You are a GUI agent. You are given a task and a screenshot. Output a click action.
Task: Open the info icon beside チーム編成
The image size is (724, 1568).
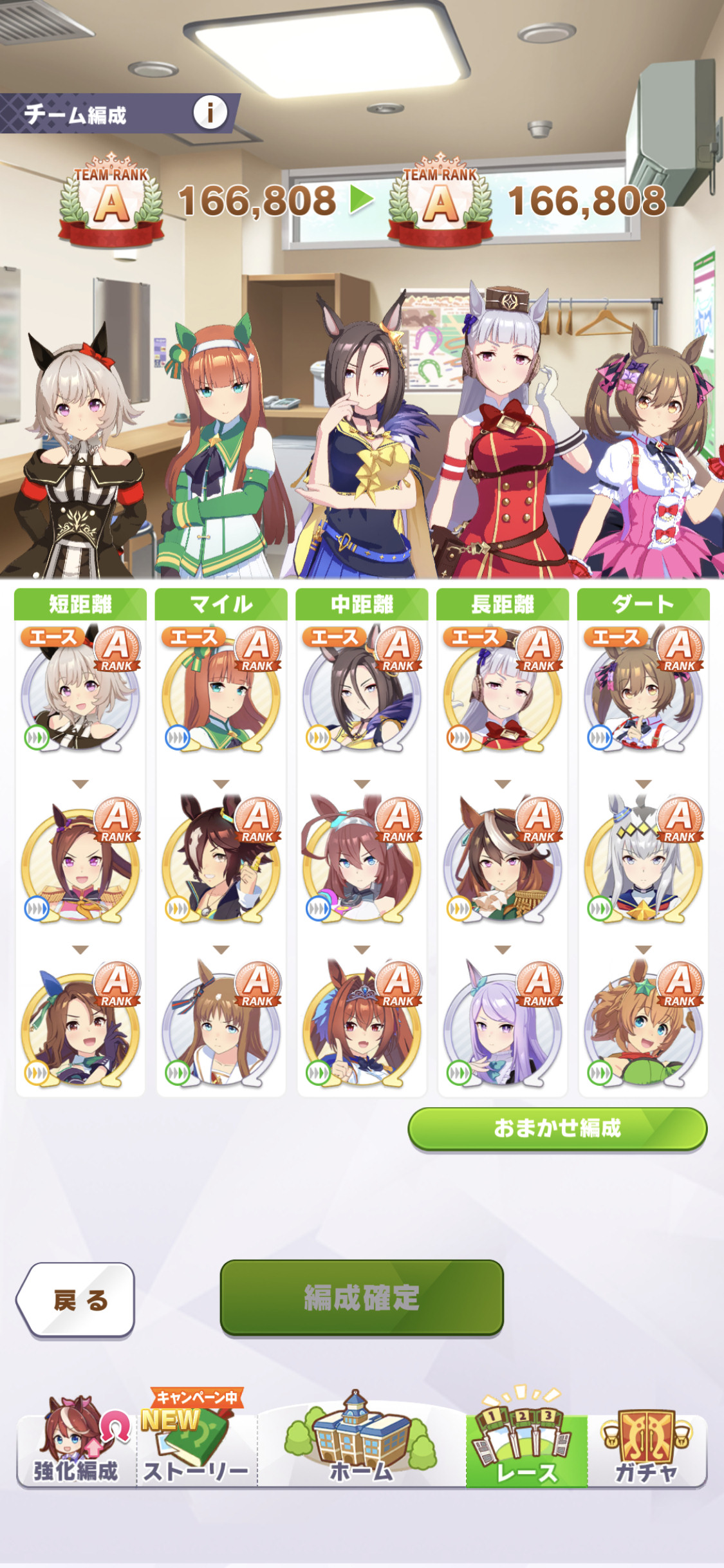[210, 113]
